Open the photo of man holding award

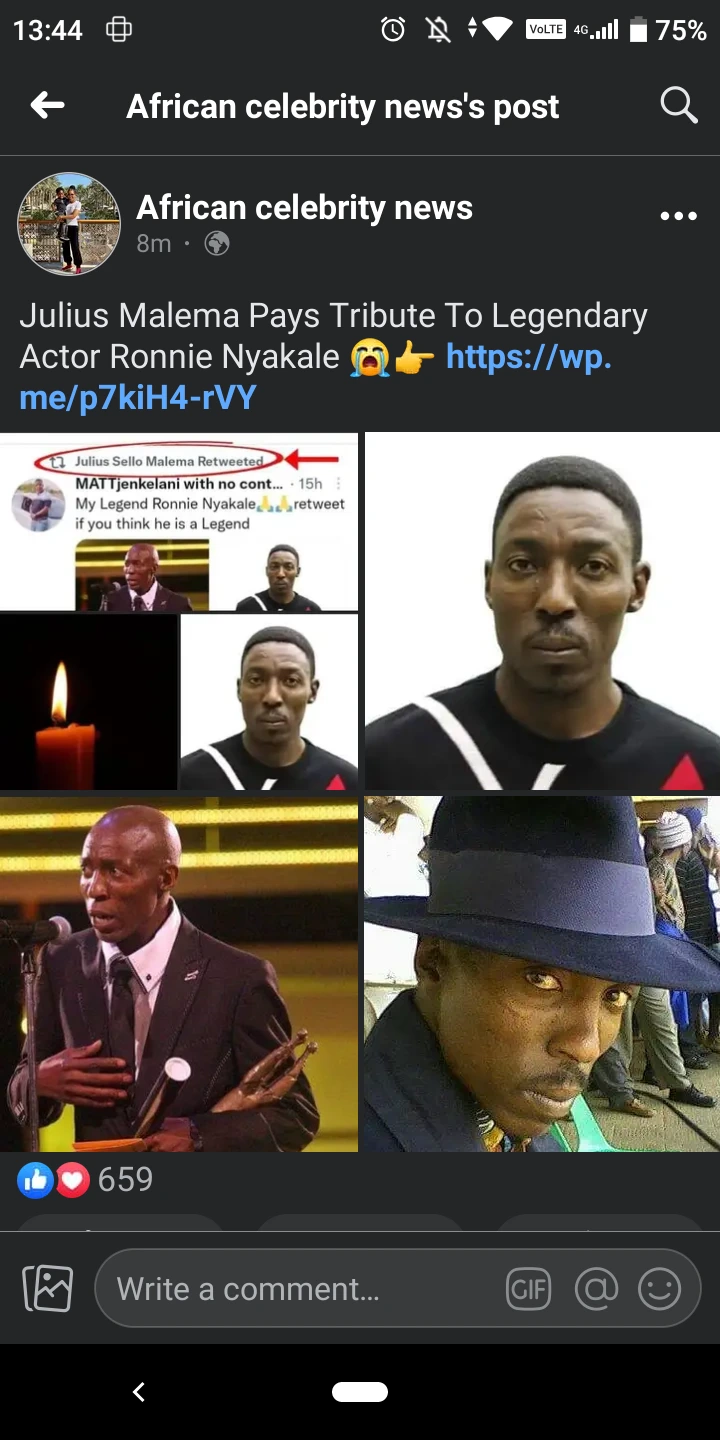178,974
